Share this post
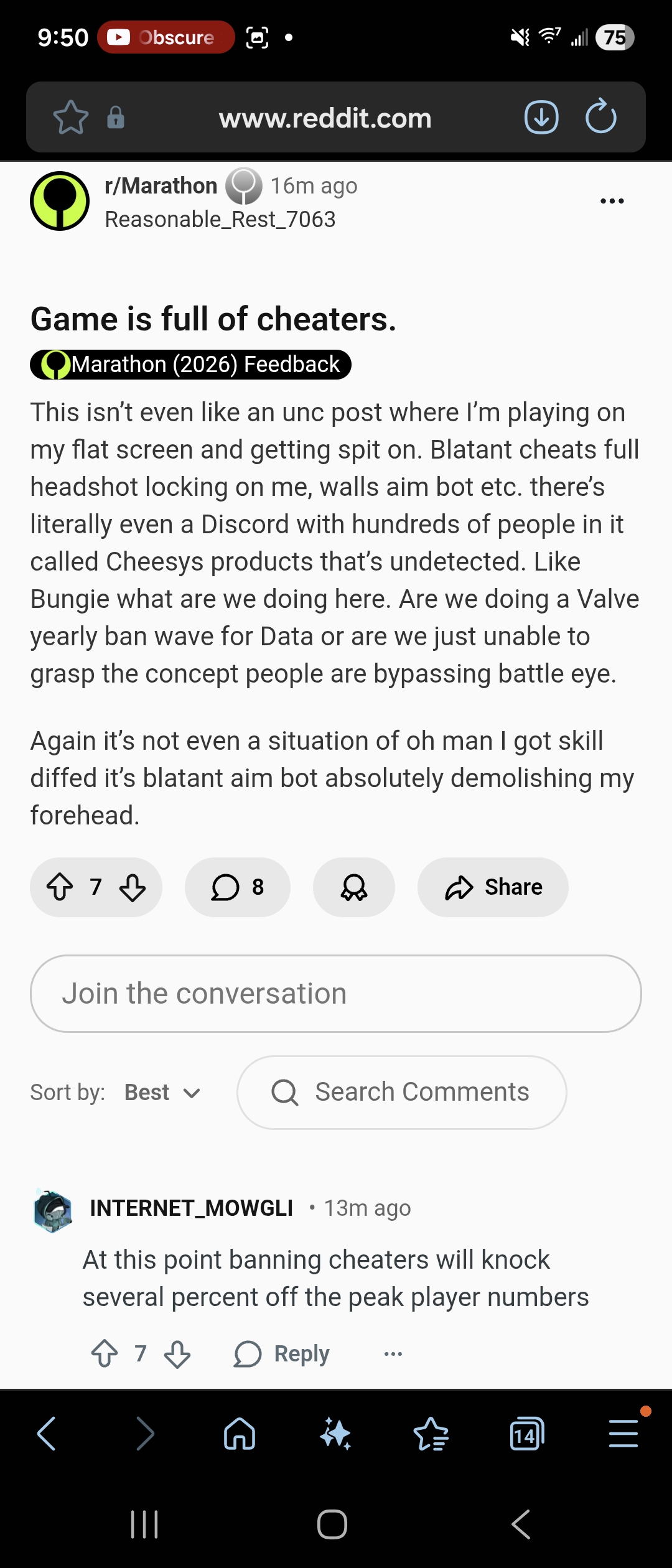 [493, 887]
